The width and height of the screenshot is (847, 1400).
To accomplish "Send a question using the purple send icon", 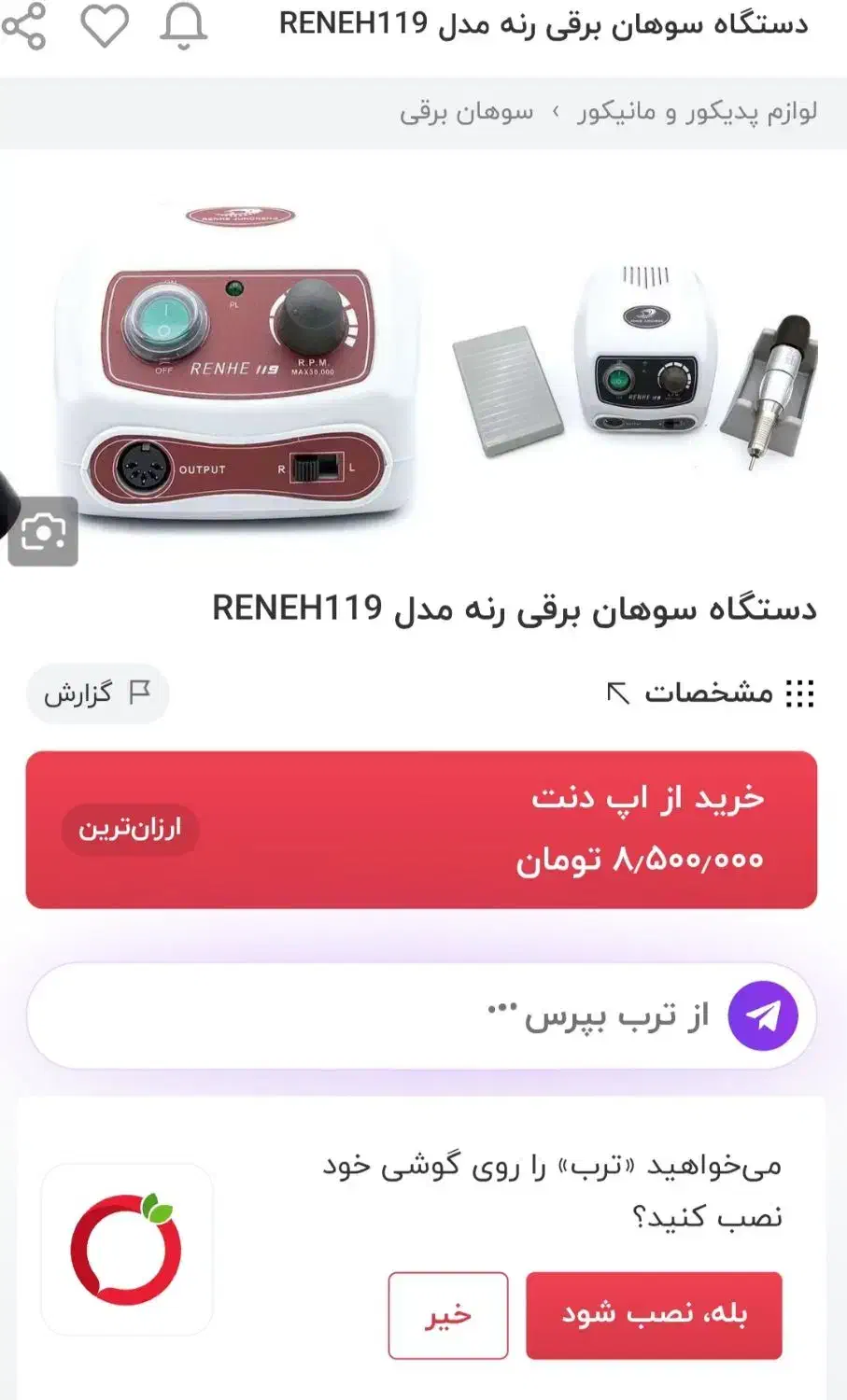I will pyautogui.click(x=762, y=1015).
